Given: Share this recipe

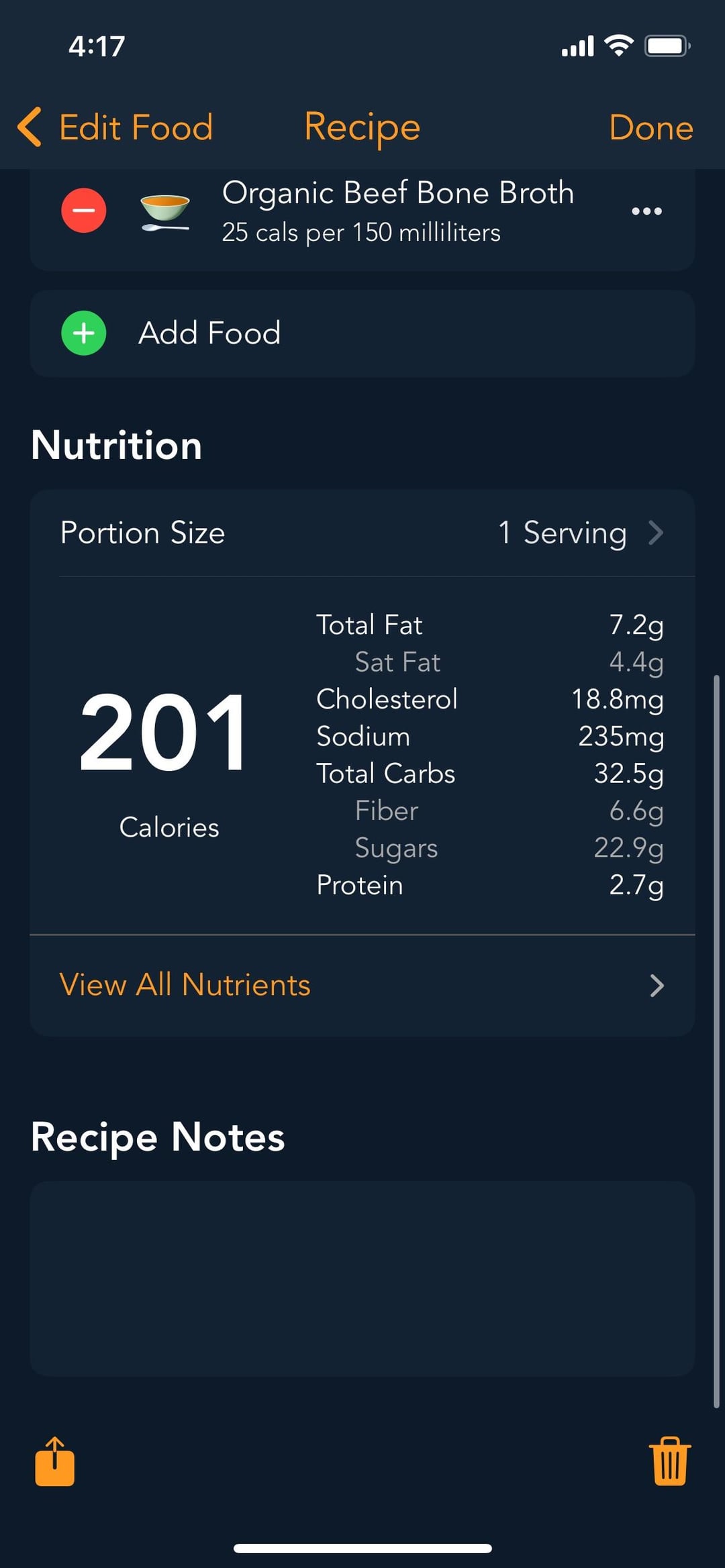Looking at the screenshot, I should click(55, 1461).
